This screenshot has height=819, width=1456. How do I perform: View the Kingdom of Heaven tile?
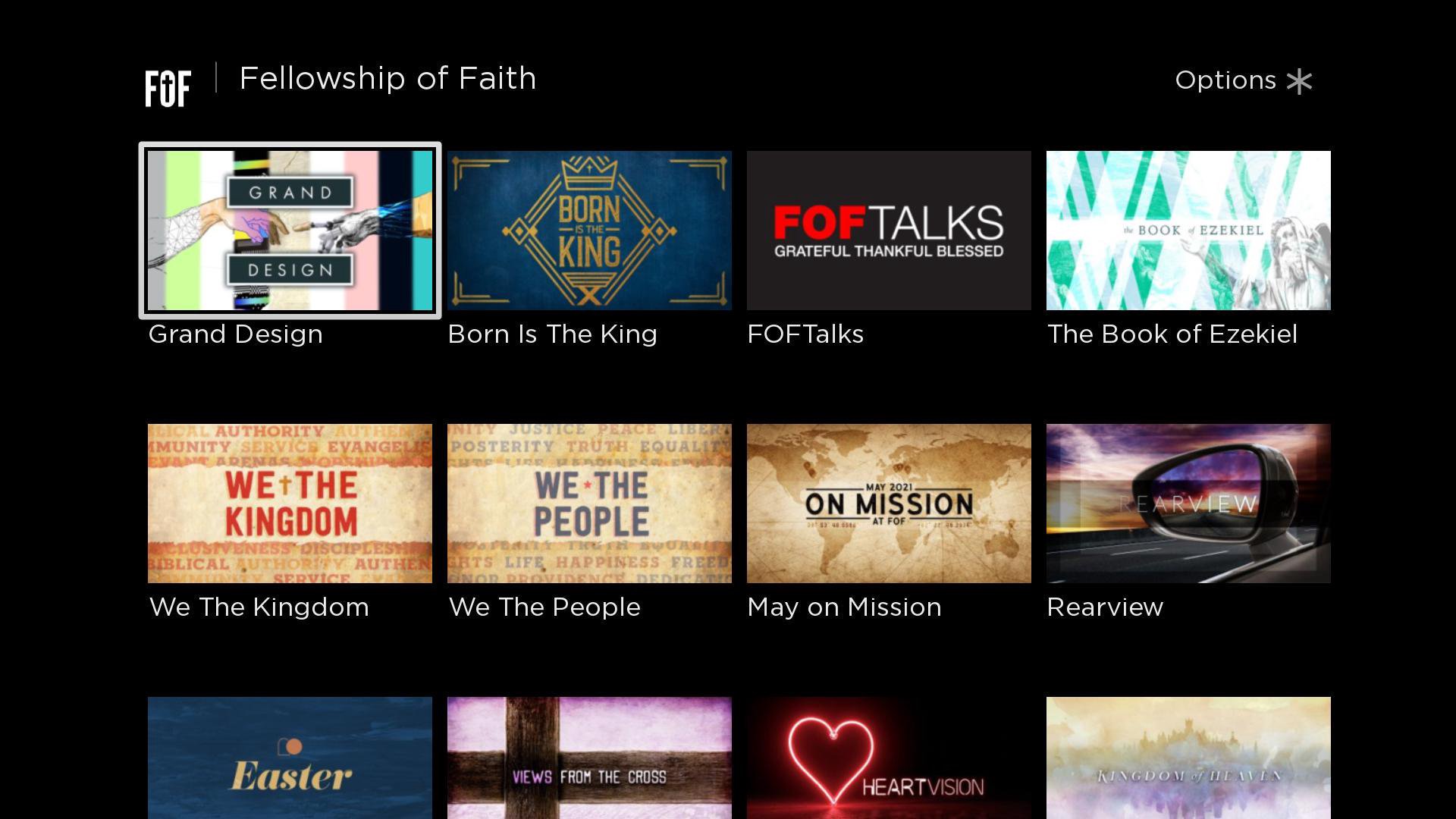tap(1188, 758)
